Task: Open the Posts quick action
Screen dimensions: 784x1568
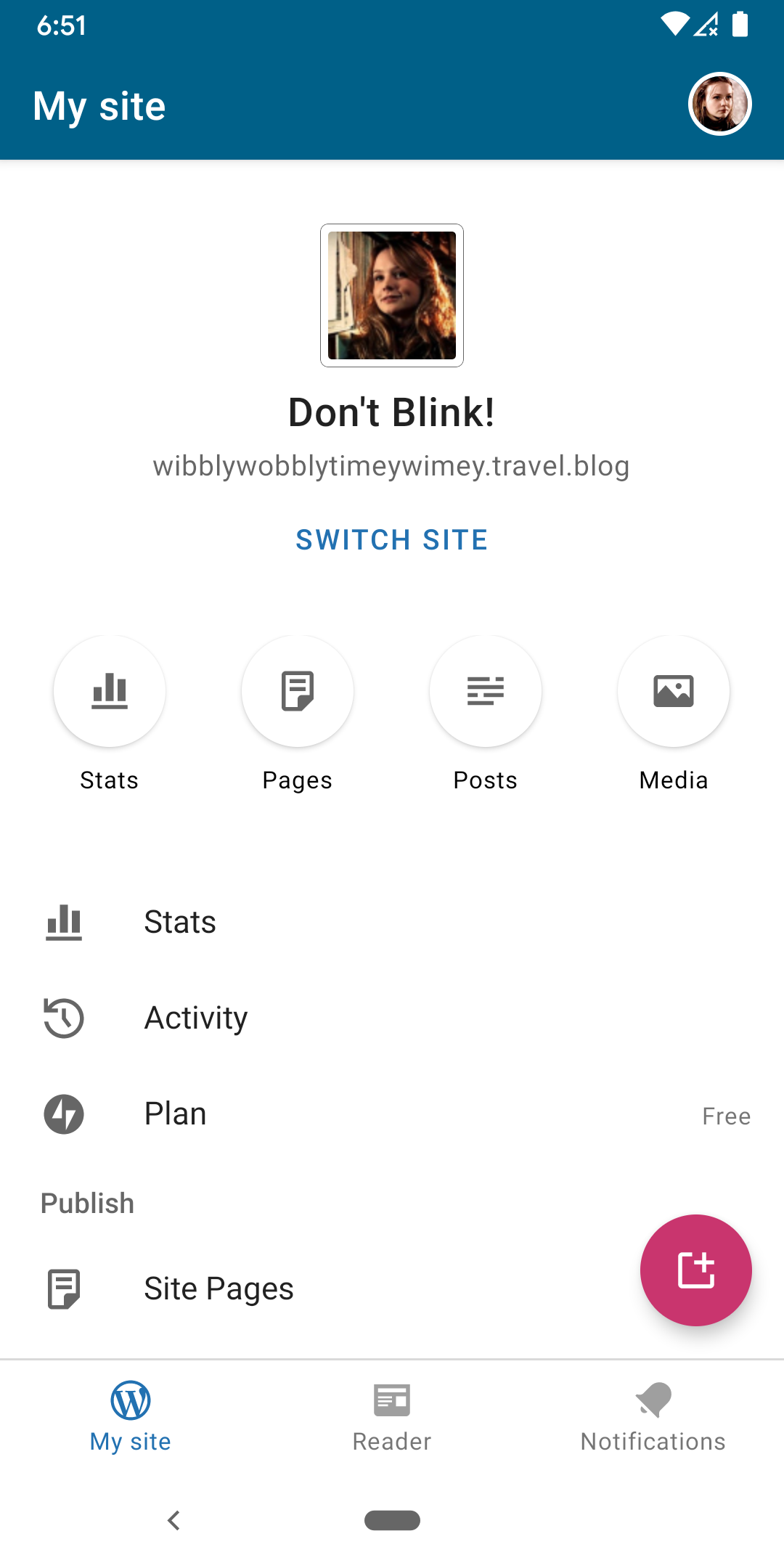Action: [486, 691]
